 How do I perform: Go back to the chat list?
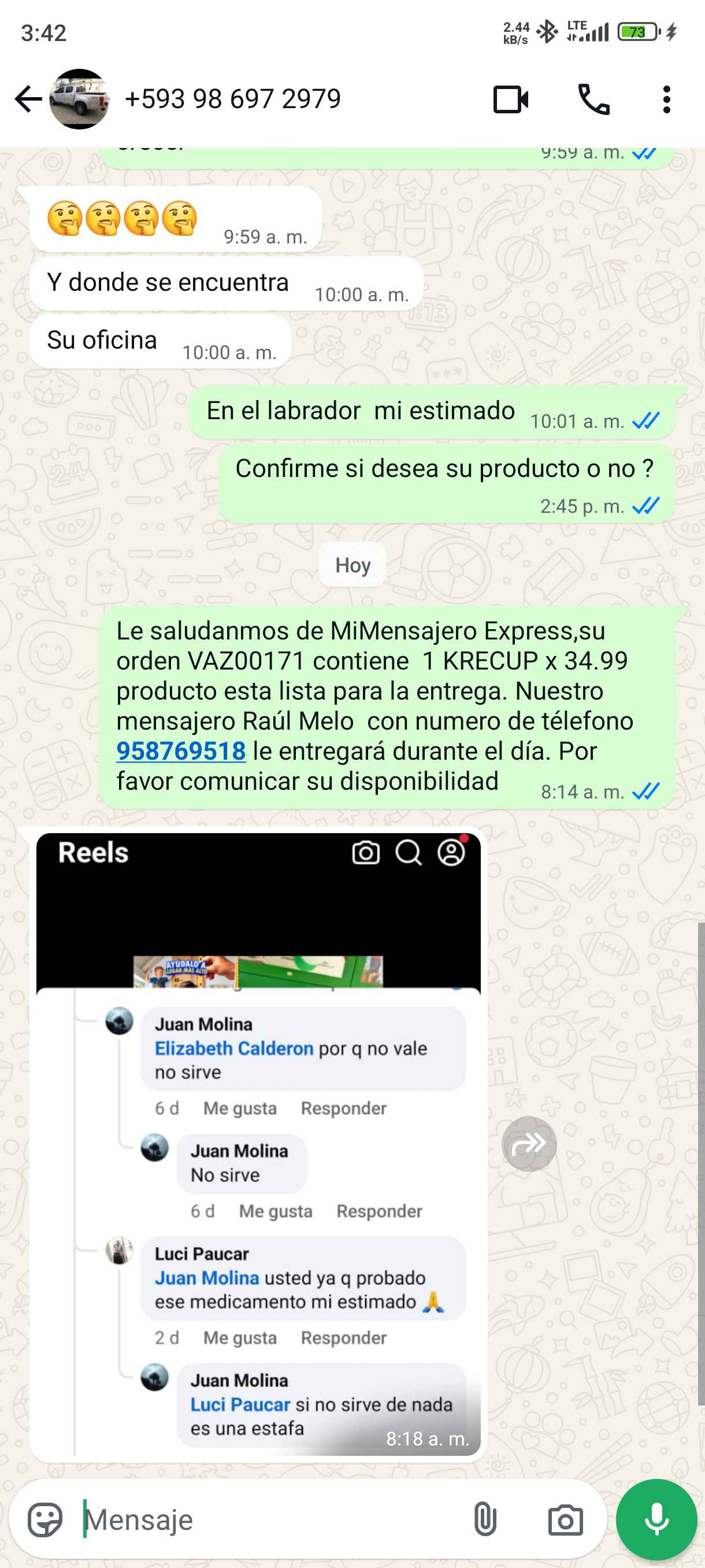click(27, 99)
